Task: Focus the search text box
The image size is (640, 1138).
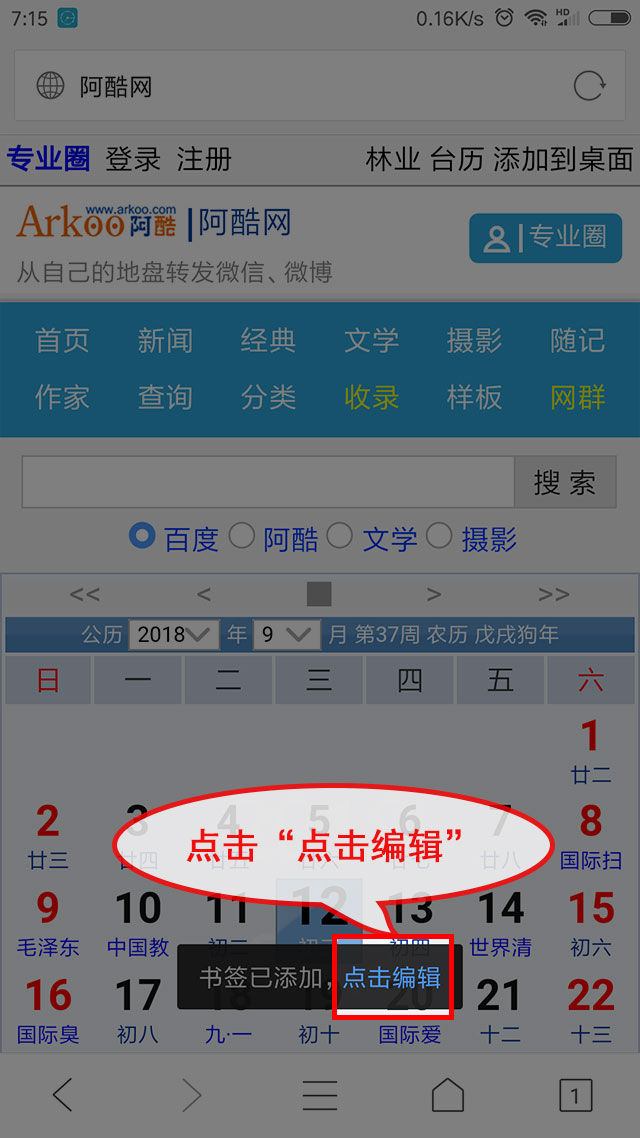Action: pos(268,483)
